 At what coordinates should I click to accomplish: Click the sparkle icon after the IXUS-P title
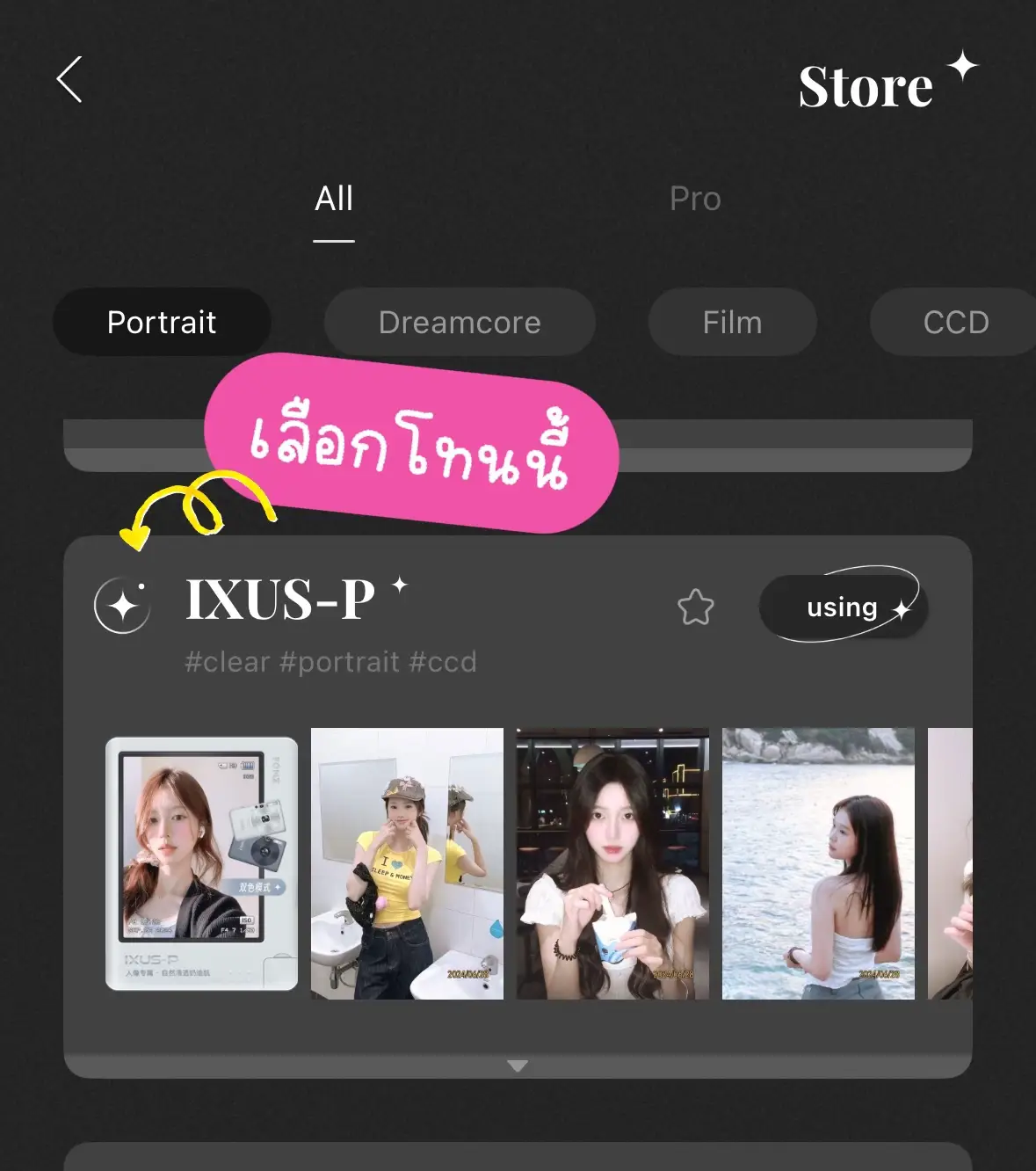coord(401,585)
